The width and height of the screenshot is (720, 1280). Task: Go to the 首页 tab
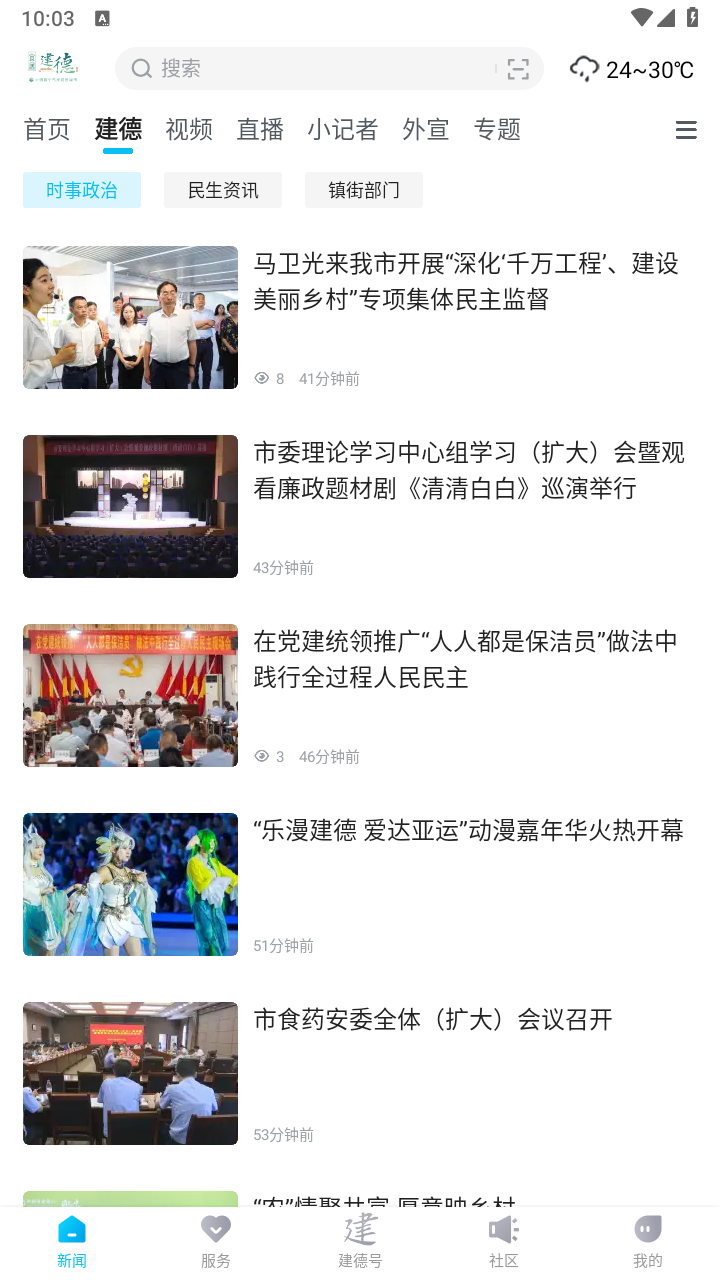point(46,129)
